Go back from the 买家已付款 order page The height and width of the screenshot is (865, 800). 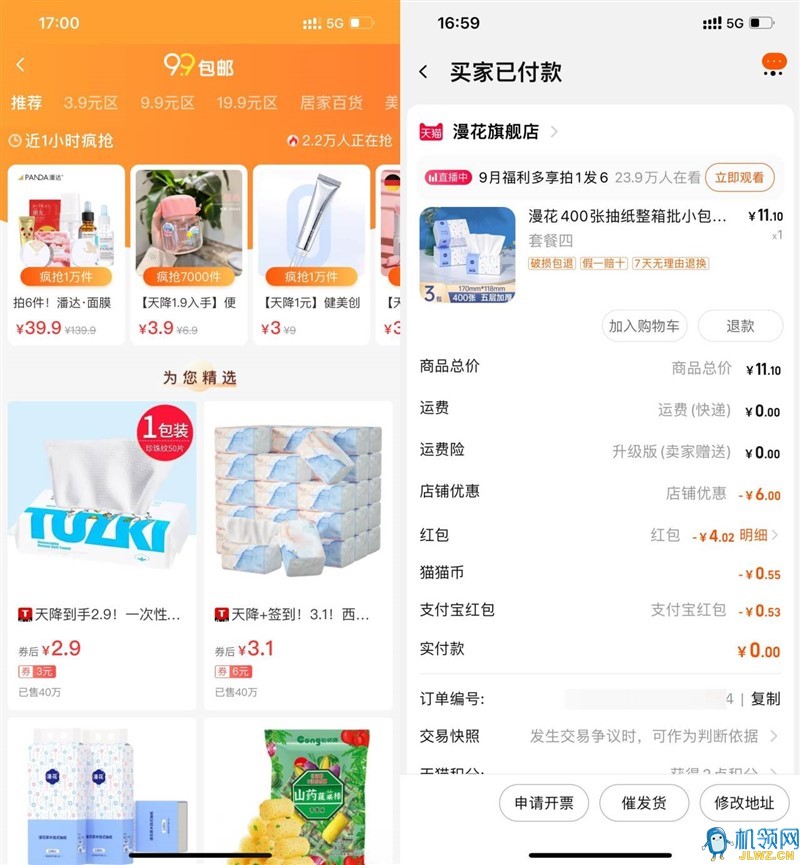pos(423,72)
